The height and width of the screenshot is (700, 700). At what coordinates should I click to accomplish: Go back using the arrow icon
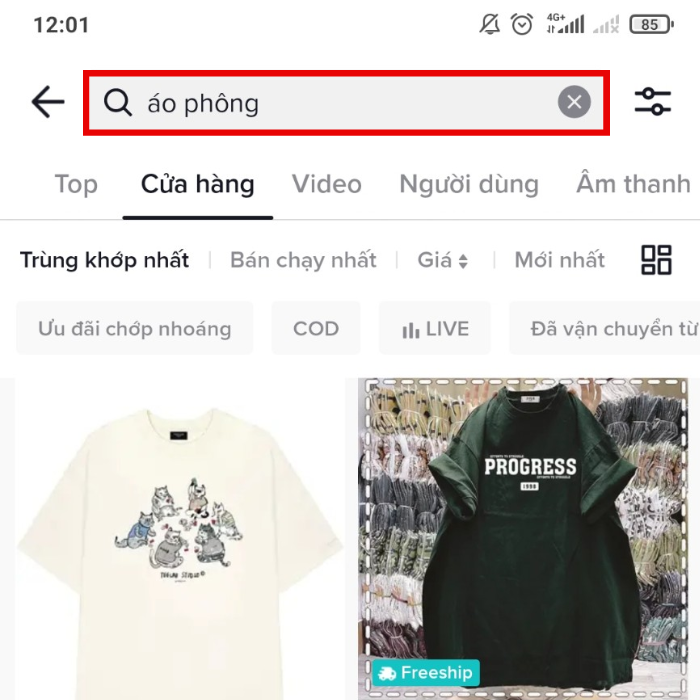coord(47,102)
